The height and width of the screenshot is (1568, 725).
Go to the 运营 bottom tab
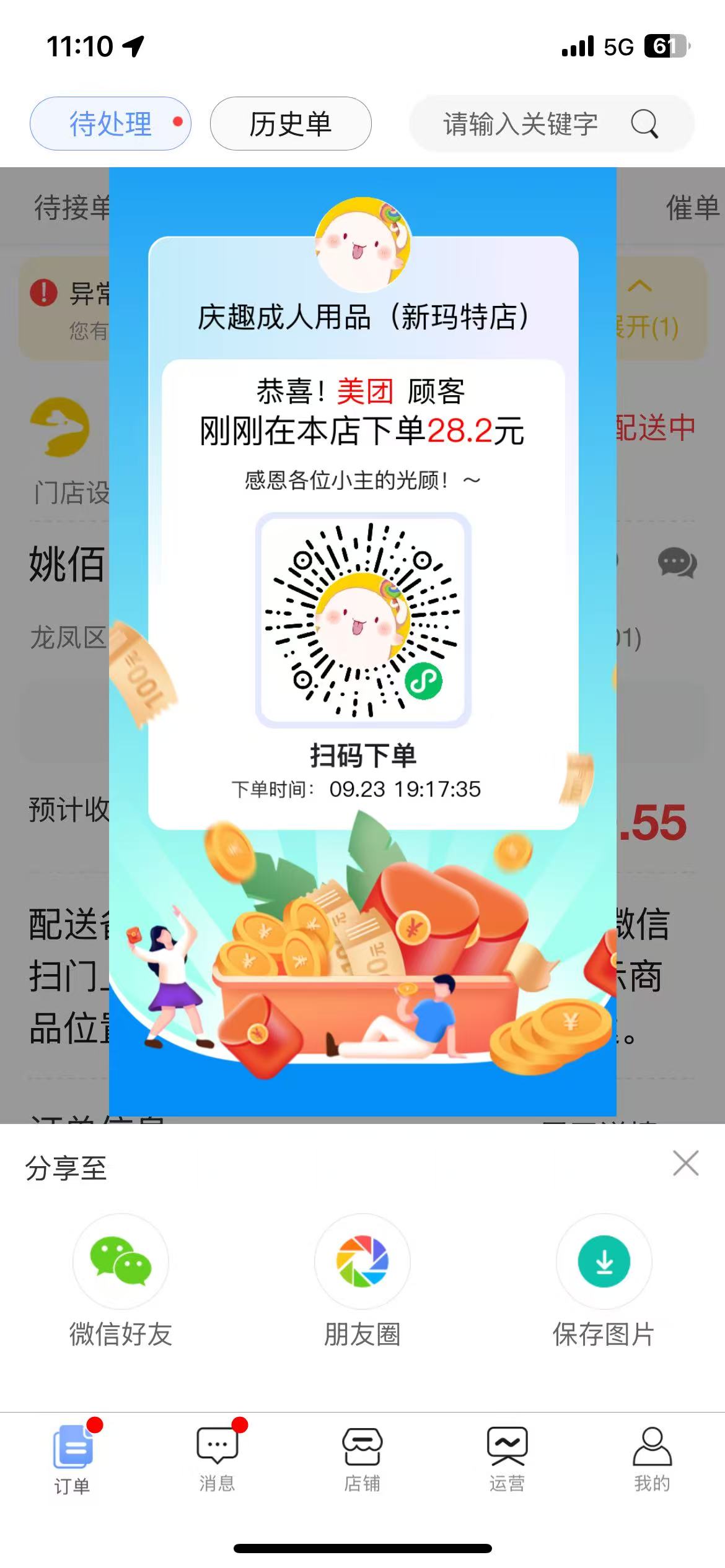tap(507, 1460)
